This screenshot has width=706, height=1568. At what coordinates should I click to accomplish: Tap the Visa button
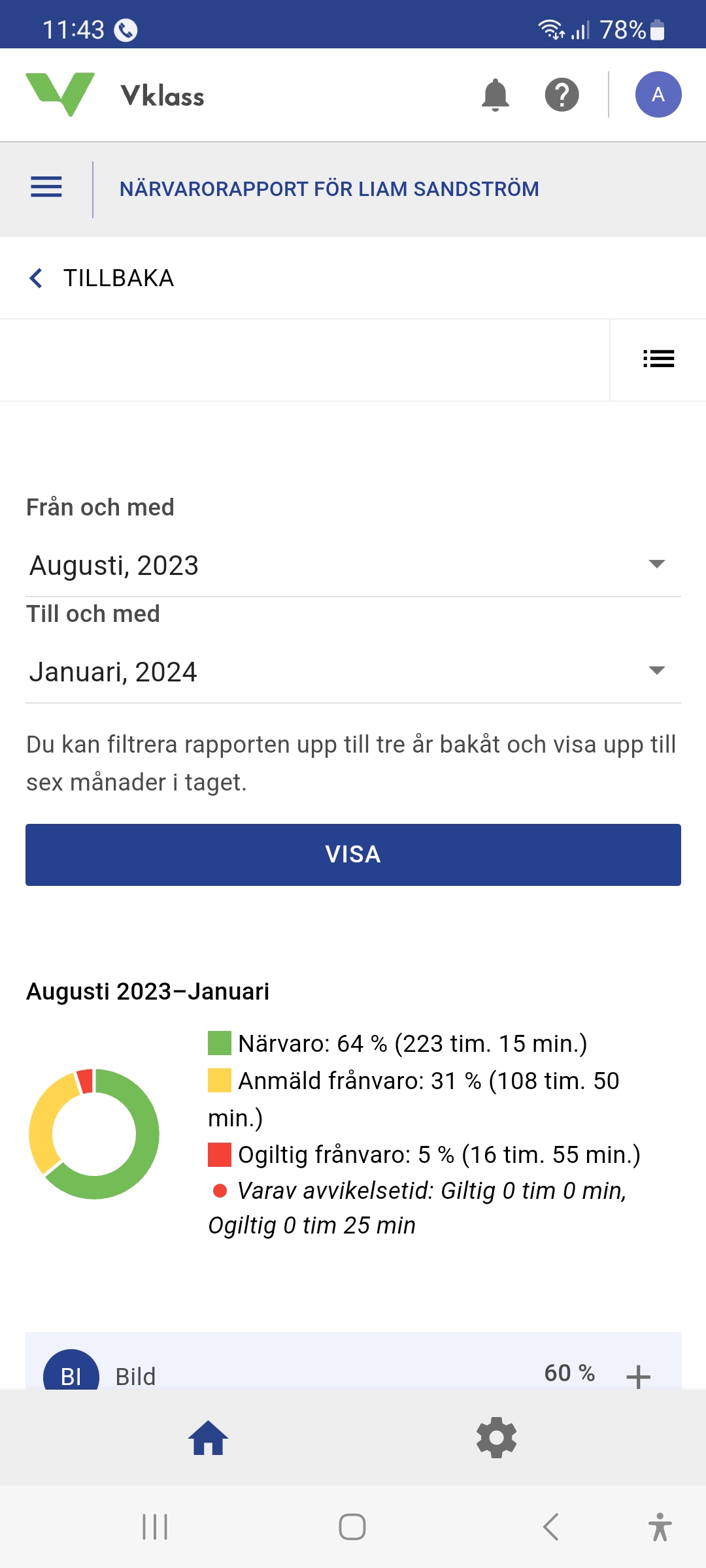pyautogui.click(x=353, y=855)
